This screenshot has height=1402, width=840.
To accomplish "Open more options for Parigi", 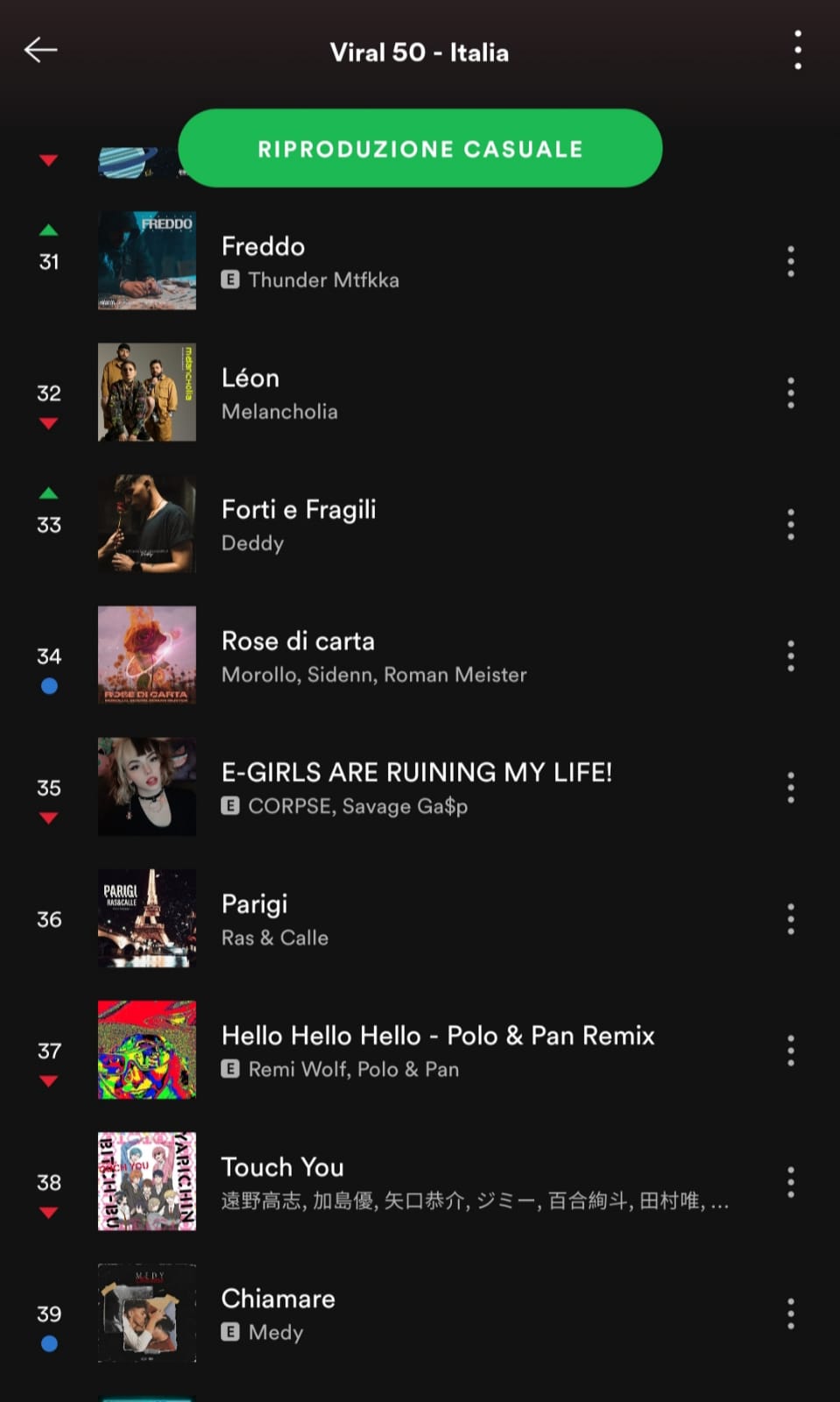I will pyautogui.click(x=790, y=918).
